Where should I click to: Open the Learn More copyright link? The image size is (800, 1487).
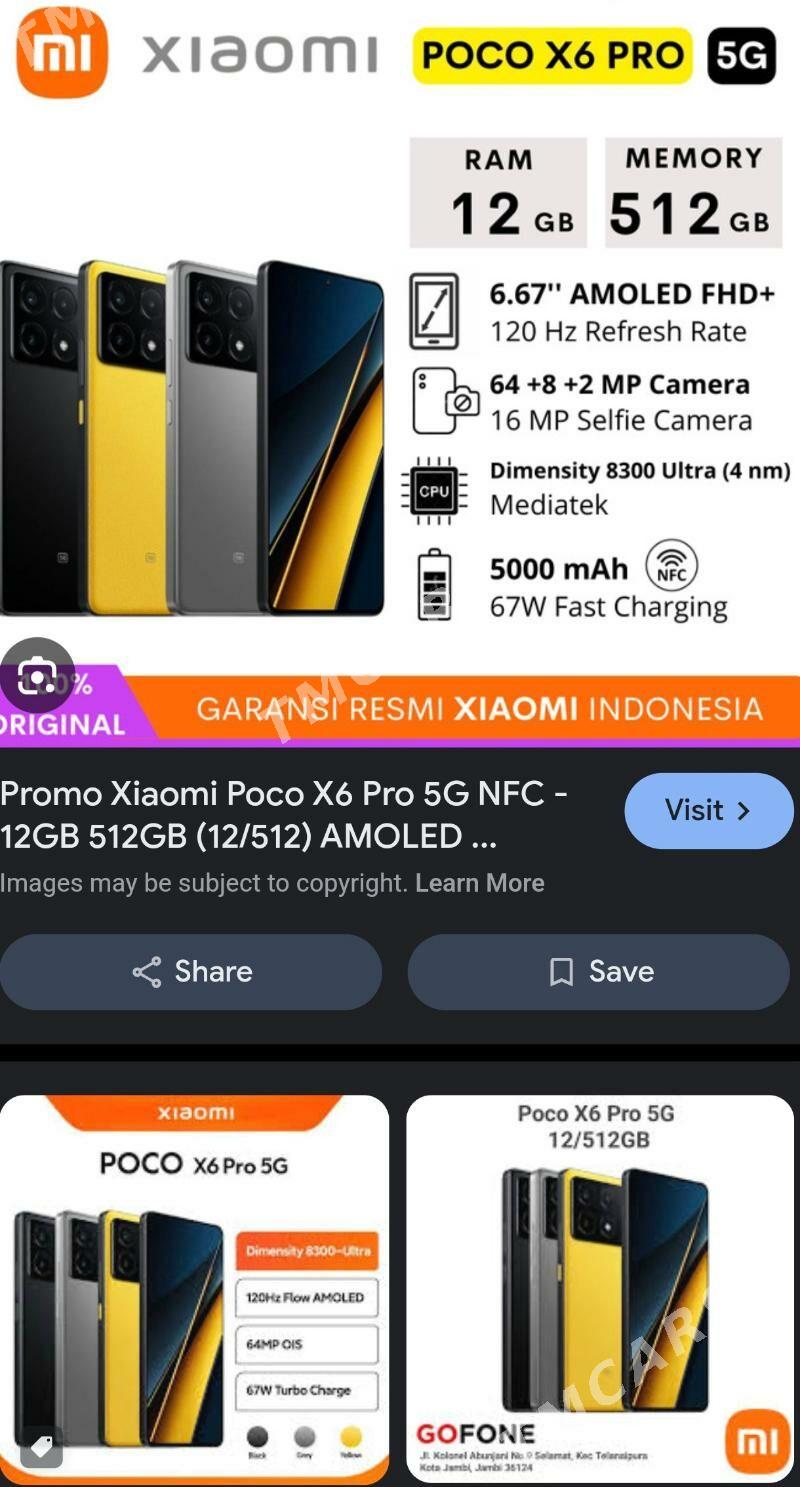480,883
